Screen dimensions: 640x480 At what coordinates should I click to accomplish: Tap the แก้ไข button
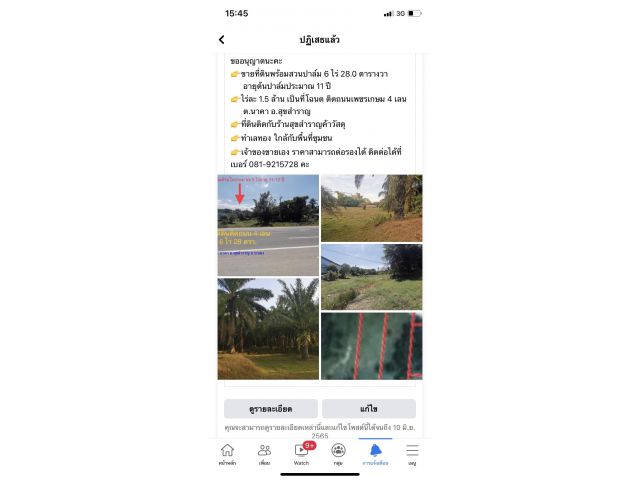pyautogui.click(x=368, y=409)
